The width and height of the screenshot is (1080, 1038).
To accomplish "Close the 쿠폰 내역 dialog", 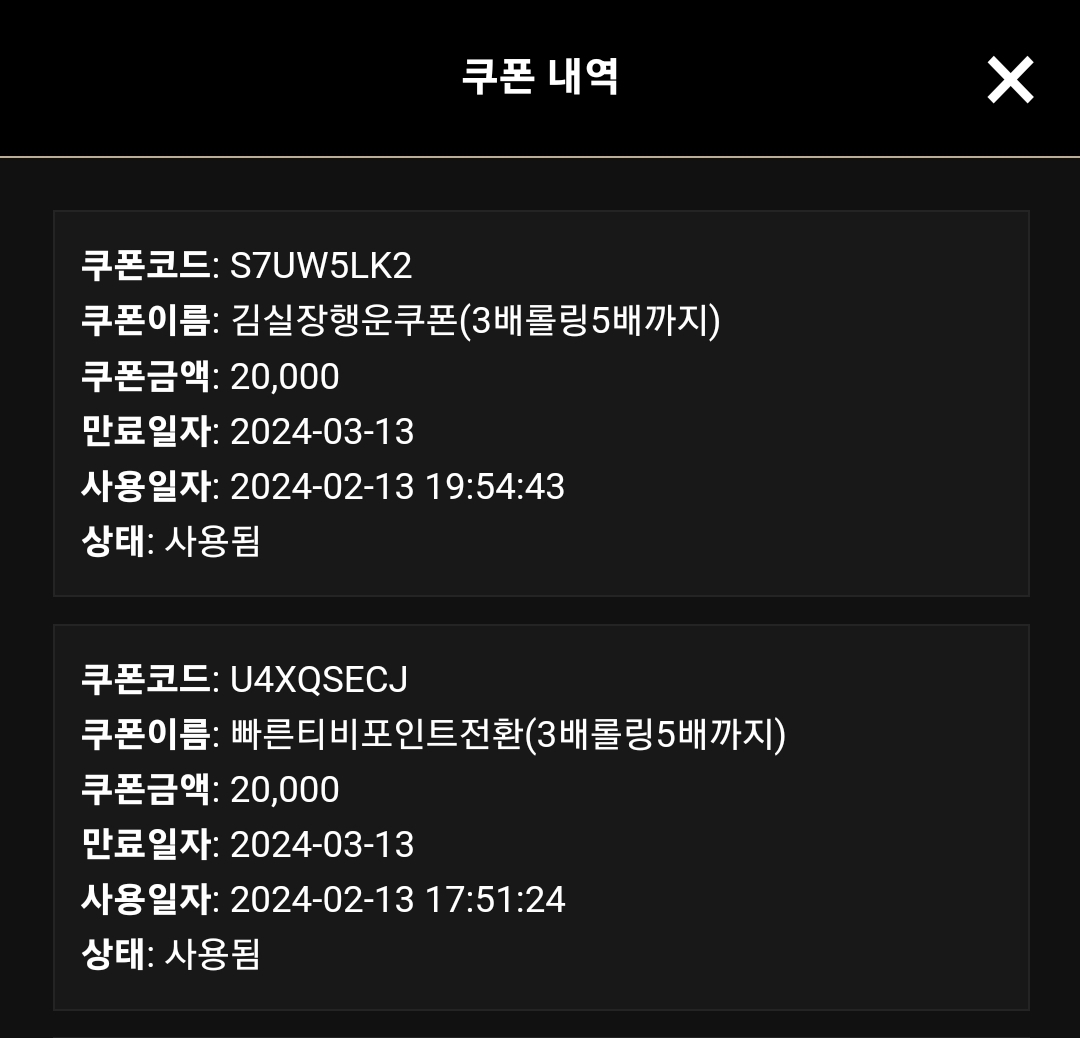I will 1010,80.
